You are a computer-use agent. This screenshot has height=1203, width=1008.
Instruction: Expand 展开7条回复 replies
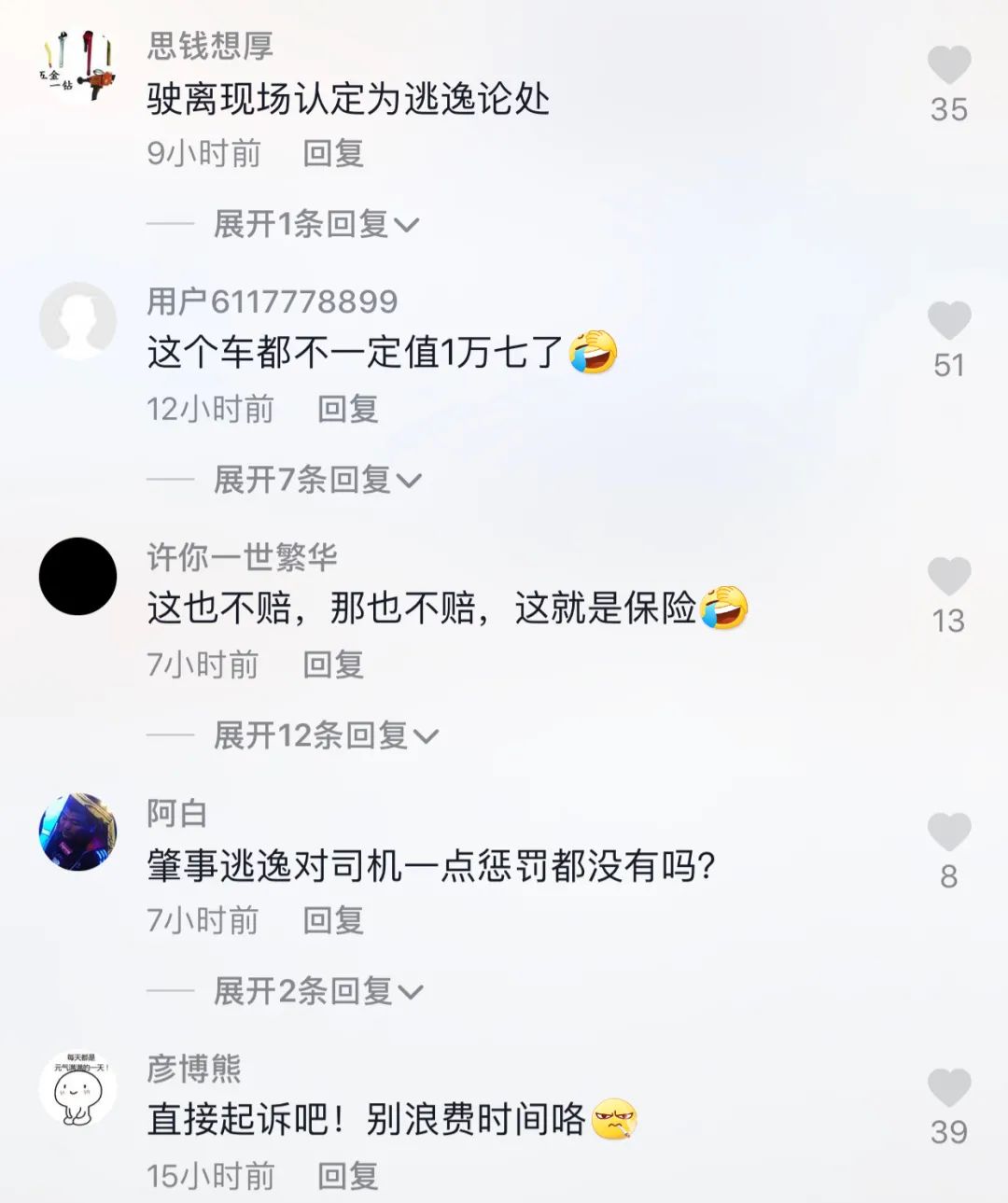[x=317, y=480]
